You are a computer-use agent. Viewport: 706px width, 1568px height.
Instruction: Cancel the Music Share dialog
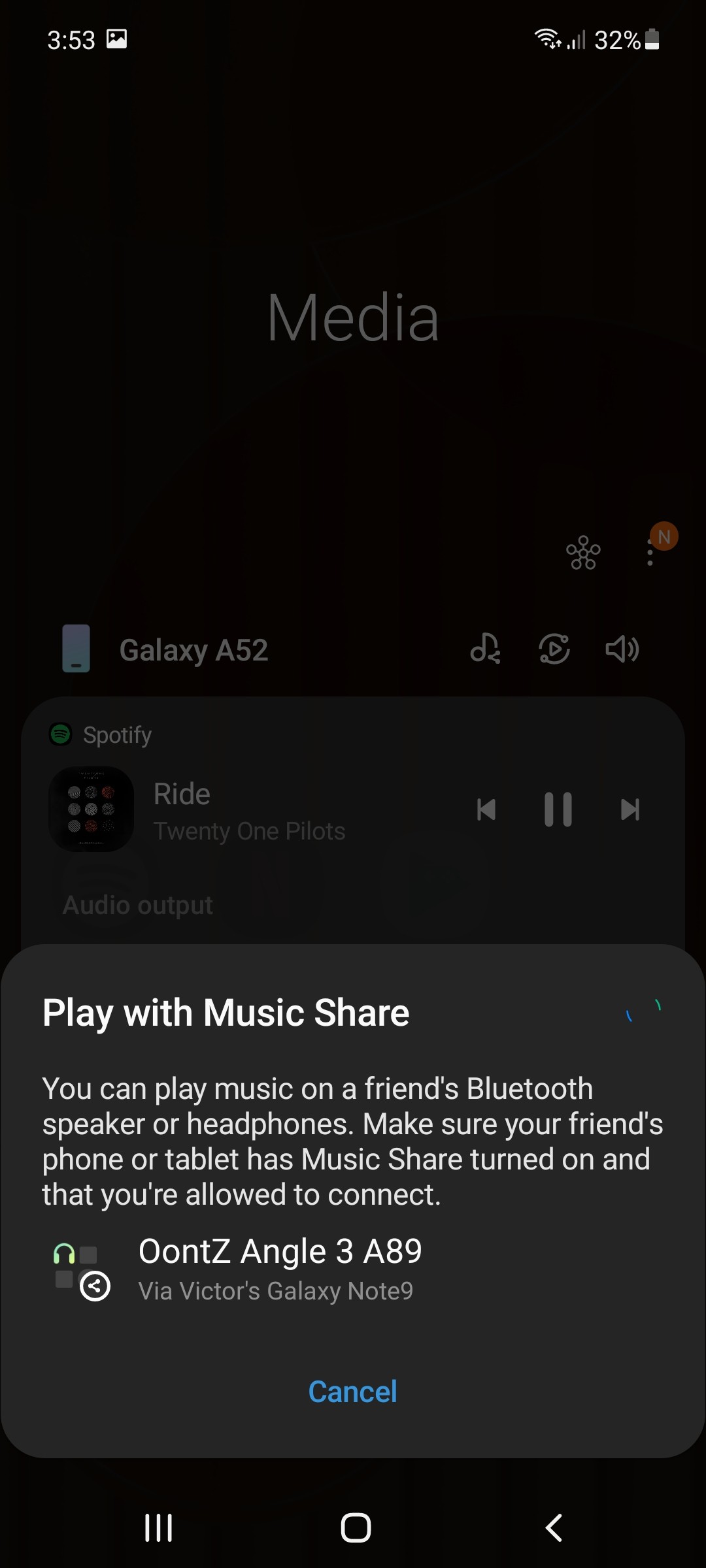[x=353, y=1392]
